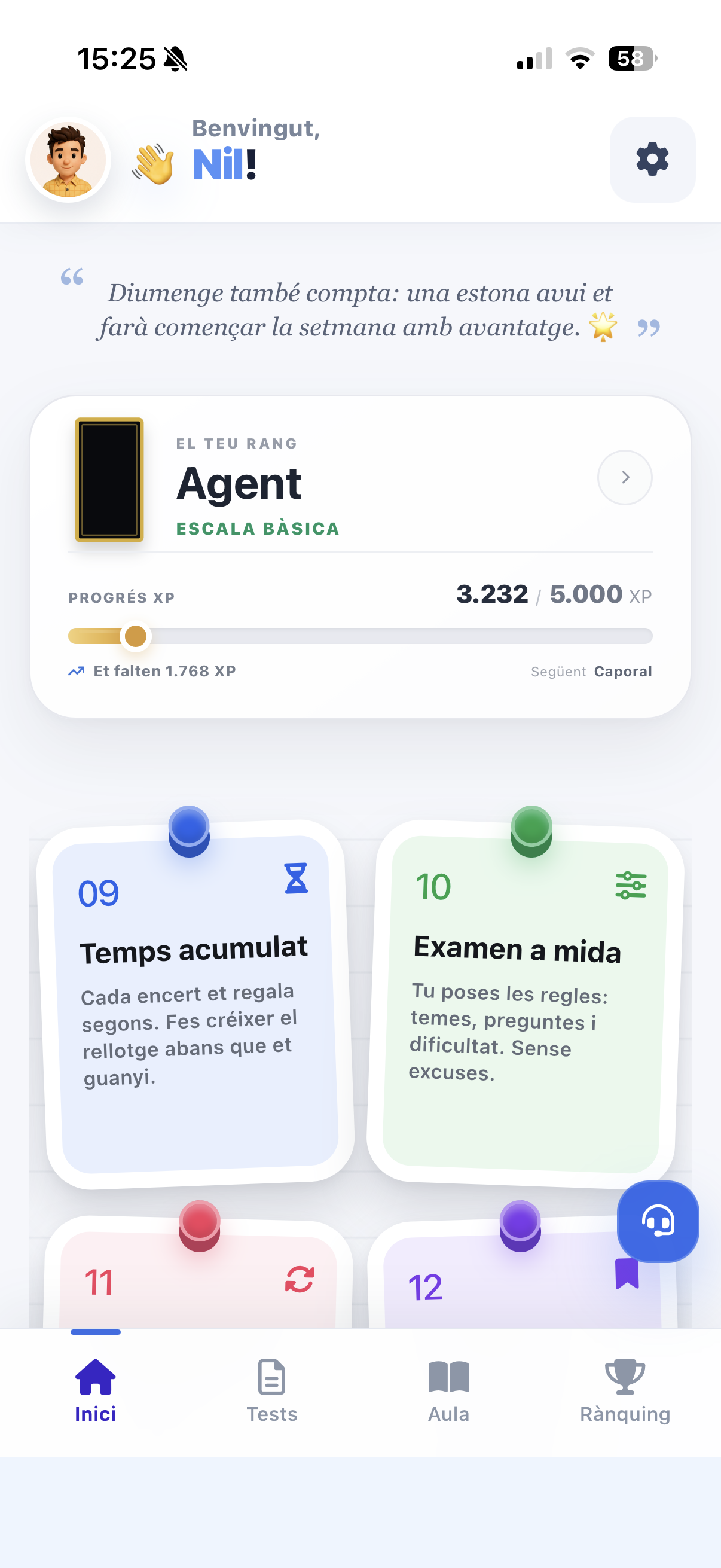The image size is (721, 1568).
Task: Open the support headset floating button
Action: coord(658,1221)
